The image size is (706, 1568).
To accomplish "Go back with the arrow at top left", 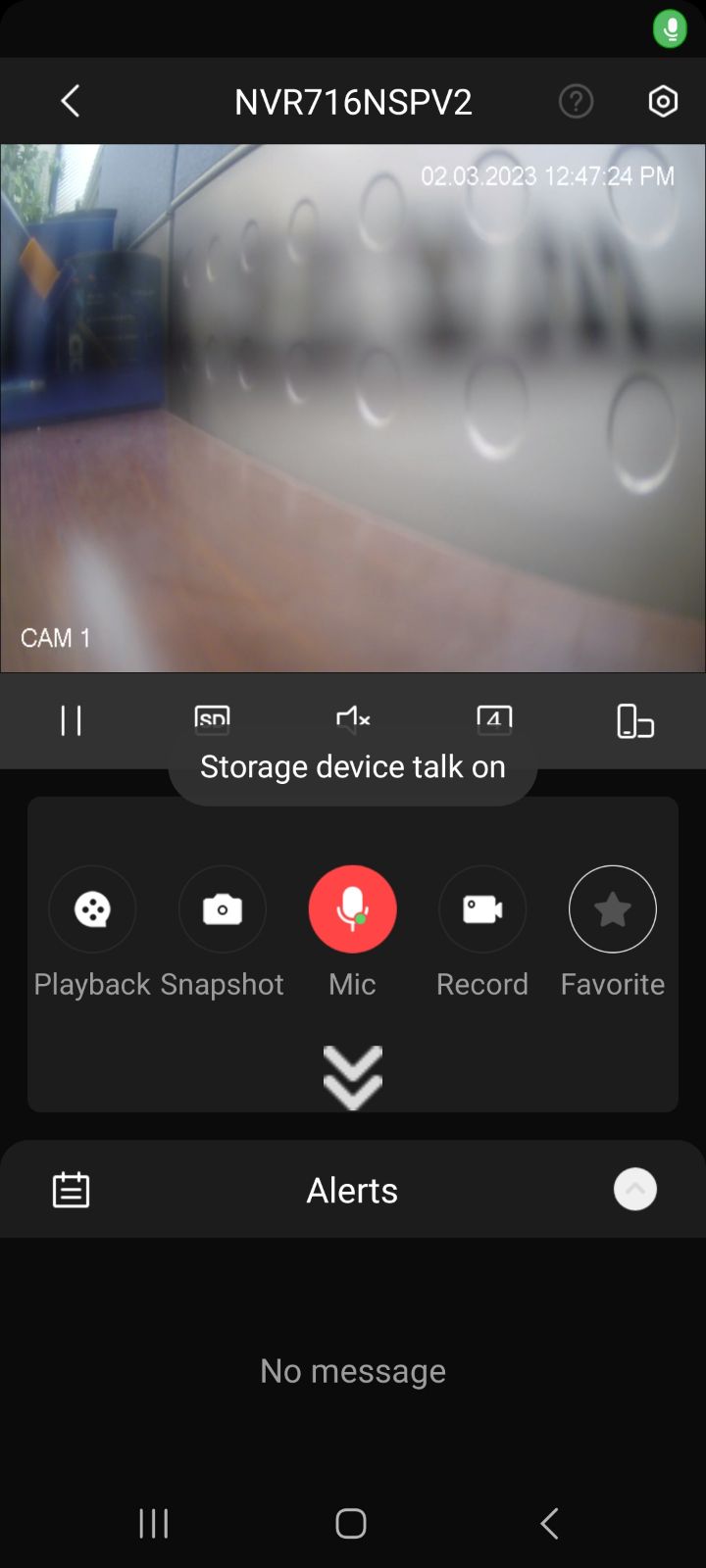I will pyautogui.click(x=69, y=101).
